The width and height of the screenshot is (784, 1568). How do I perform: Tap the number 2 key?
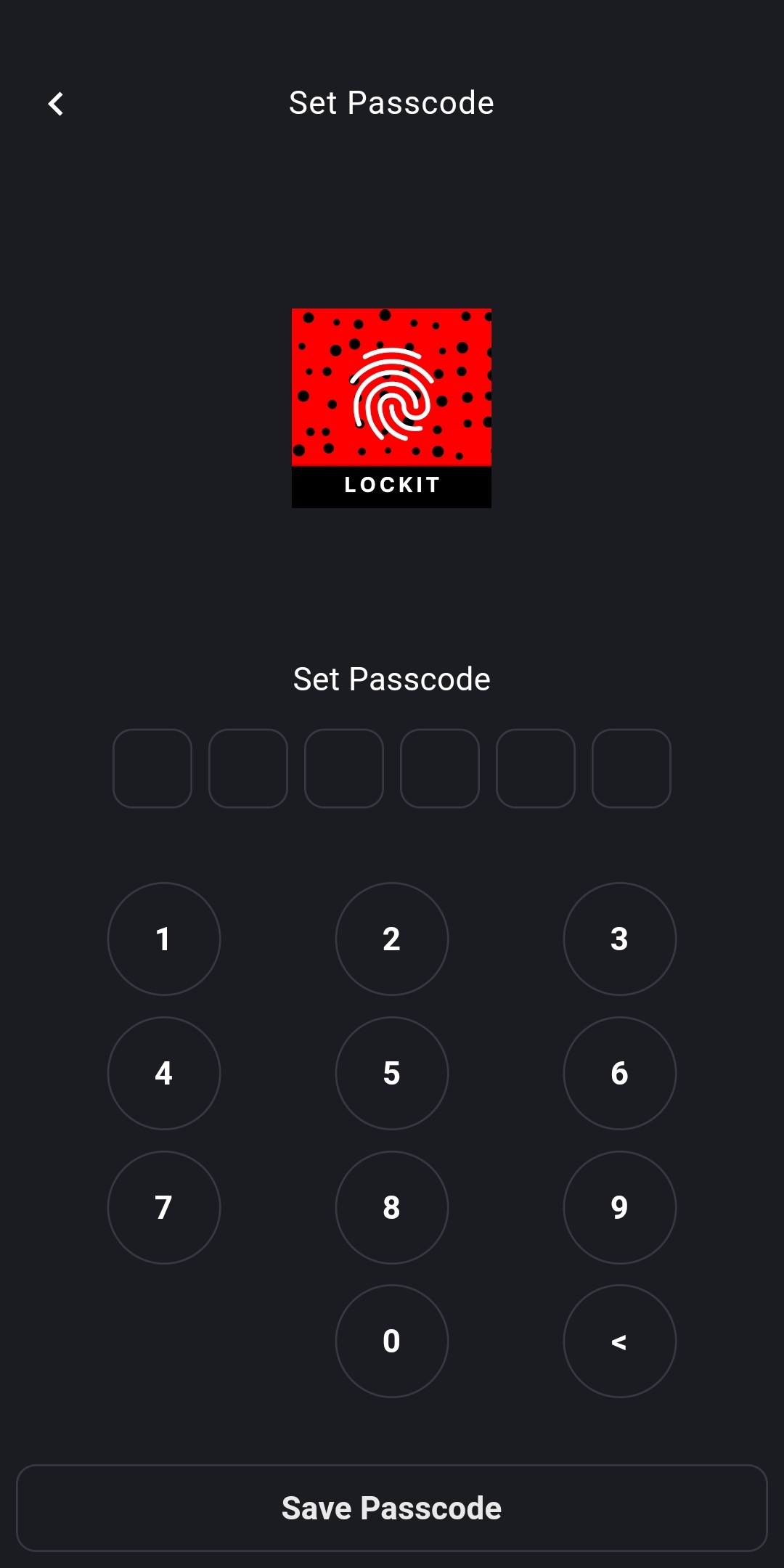click(392, 939)
